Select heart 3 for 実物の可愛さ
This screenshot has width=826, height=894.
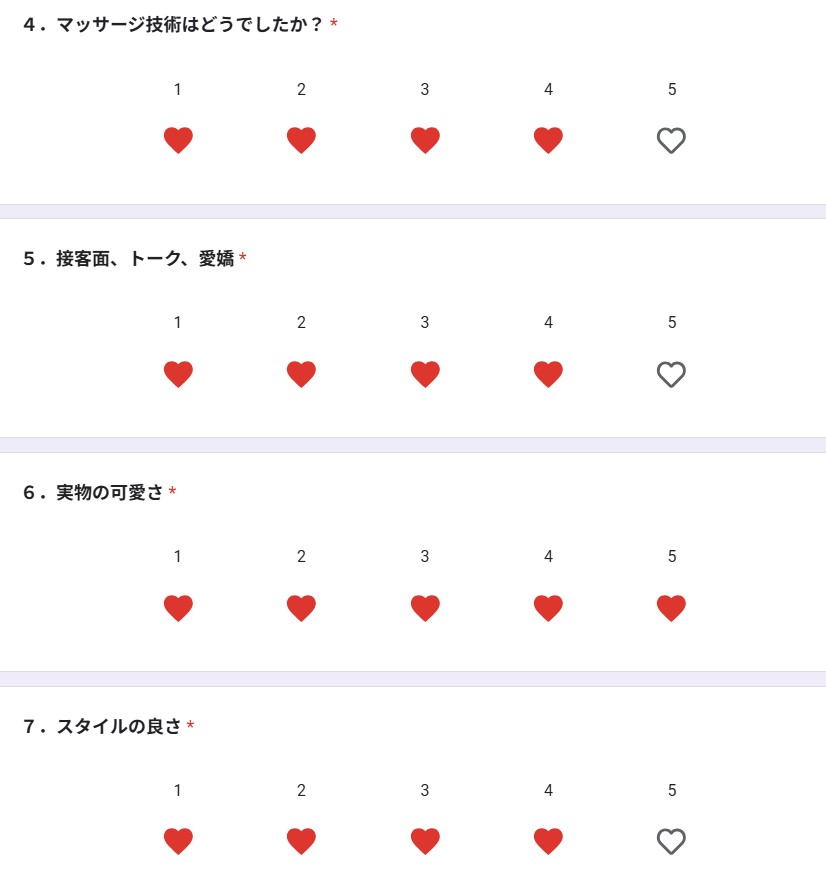425,608
